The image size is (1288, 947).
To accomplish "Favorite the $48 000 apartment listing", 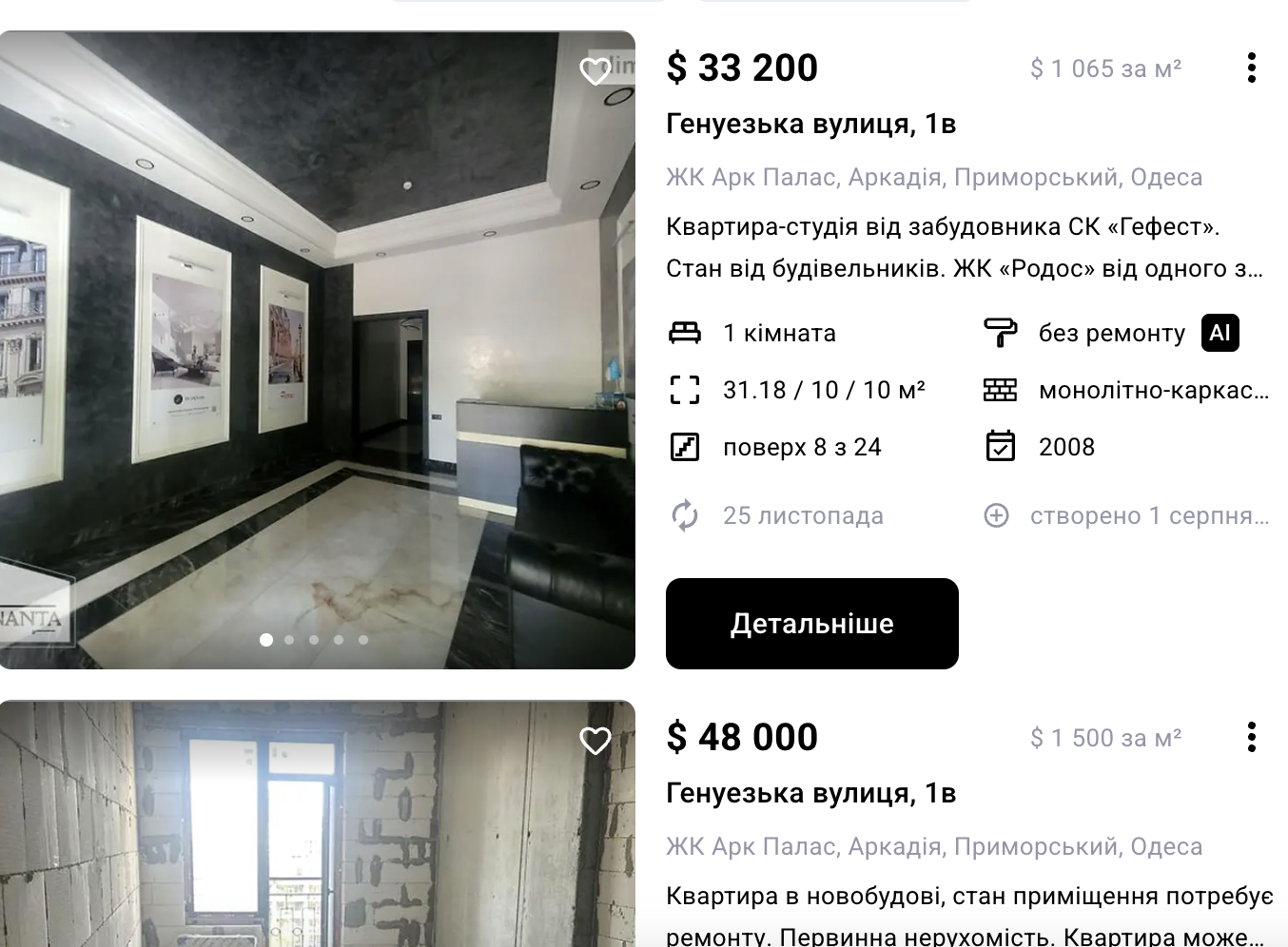I will pos(595,740).
